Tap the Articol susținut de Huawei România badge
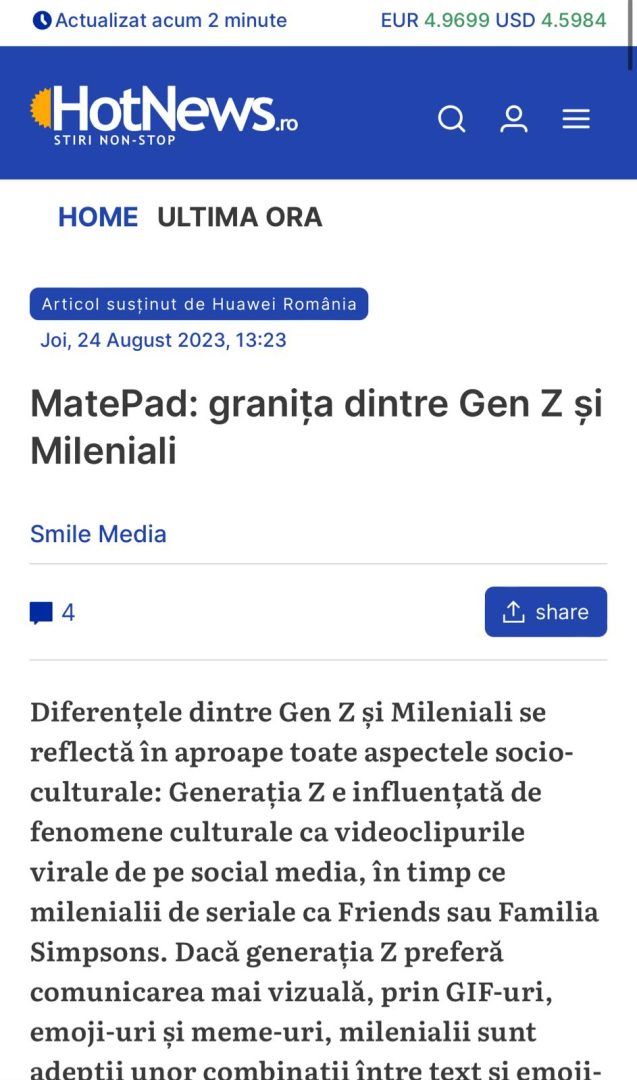The width and height of the screenshot is (637, 1080). [199, 304]
